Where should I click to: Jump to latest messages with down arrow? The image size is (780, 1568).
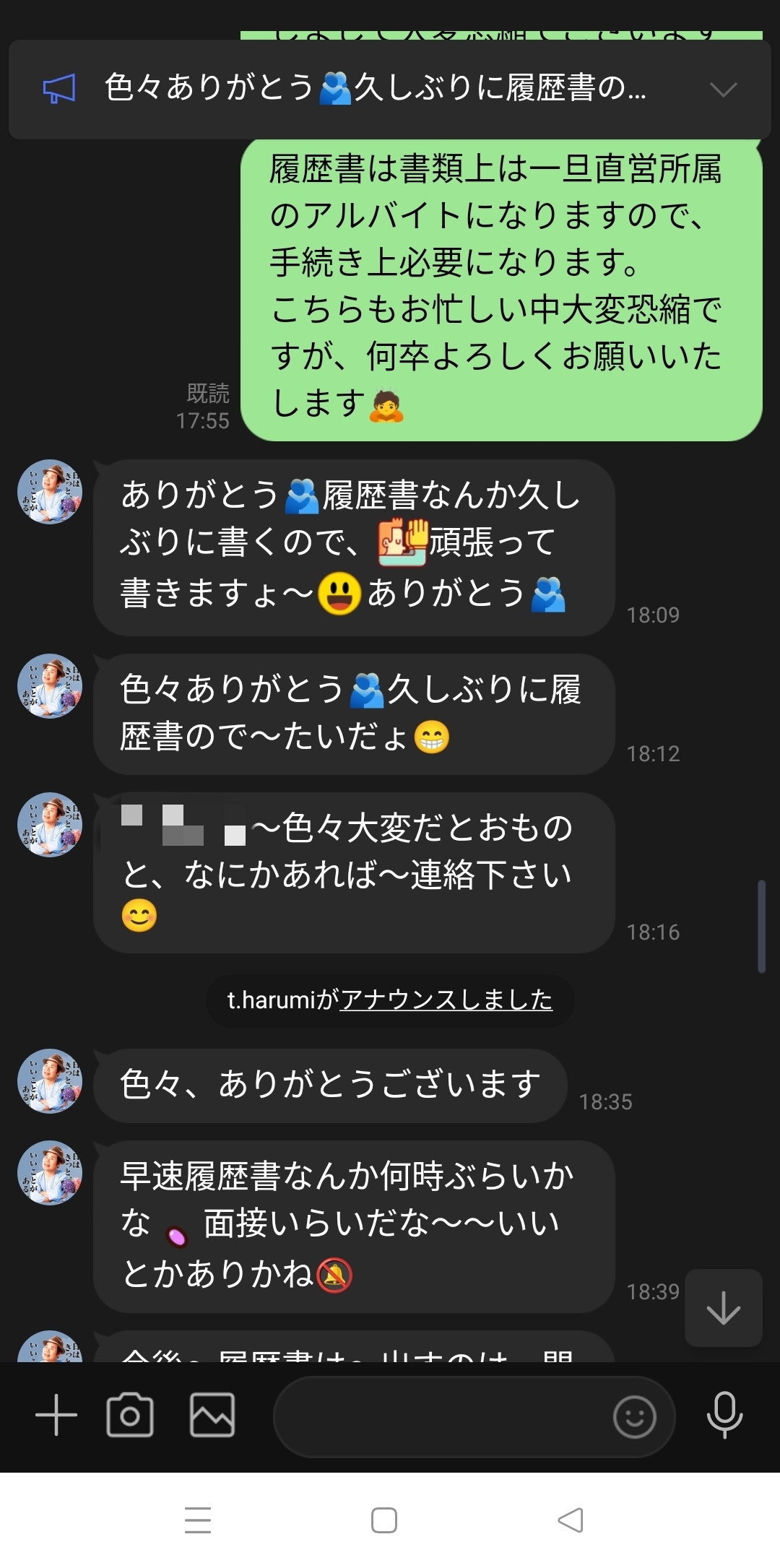724,1308
